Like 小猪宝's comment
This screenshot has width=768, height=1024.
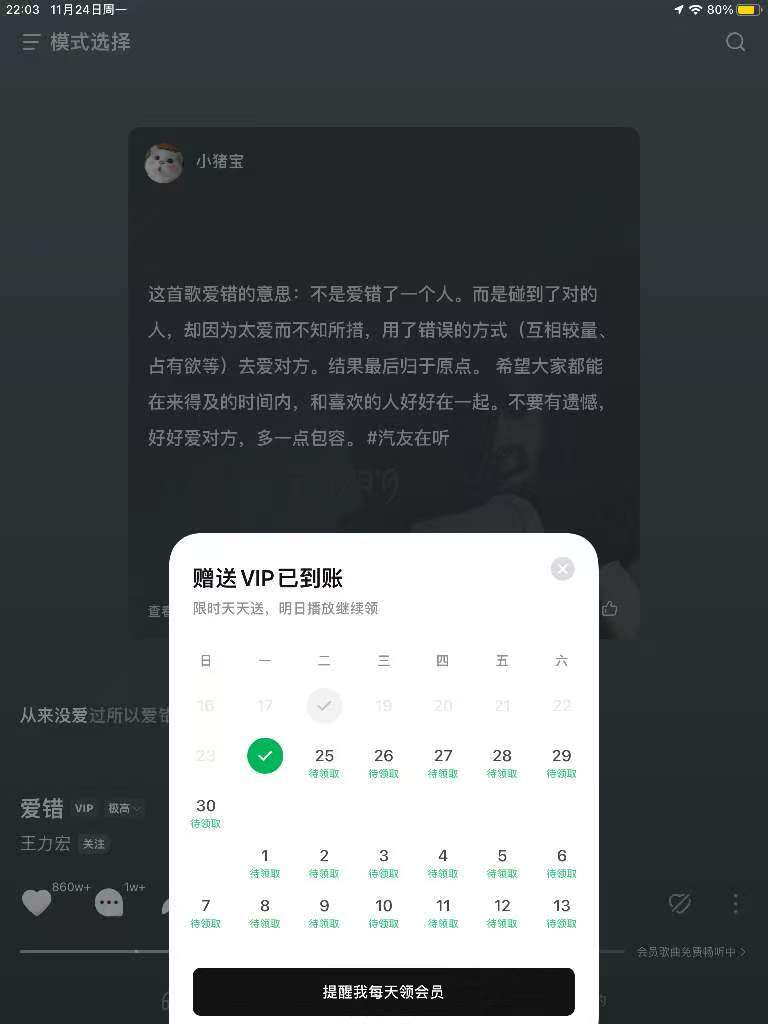(x=609, y=608)
